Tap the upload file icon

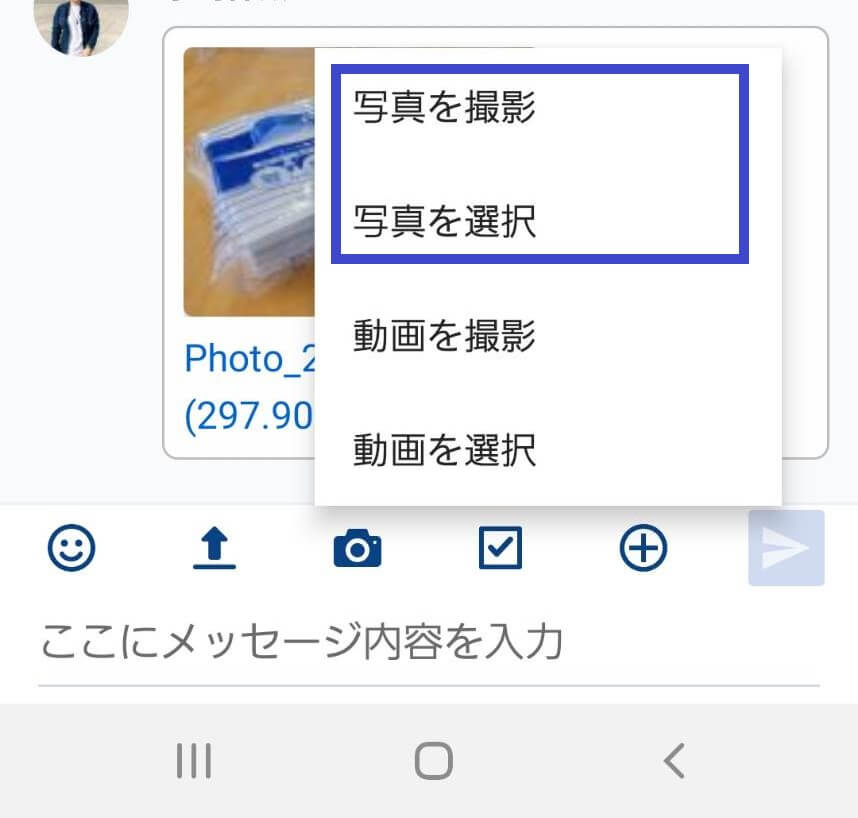pyautogui.click(x=214, y=549)
